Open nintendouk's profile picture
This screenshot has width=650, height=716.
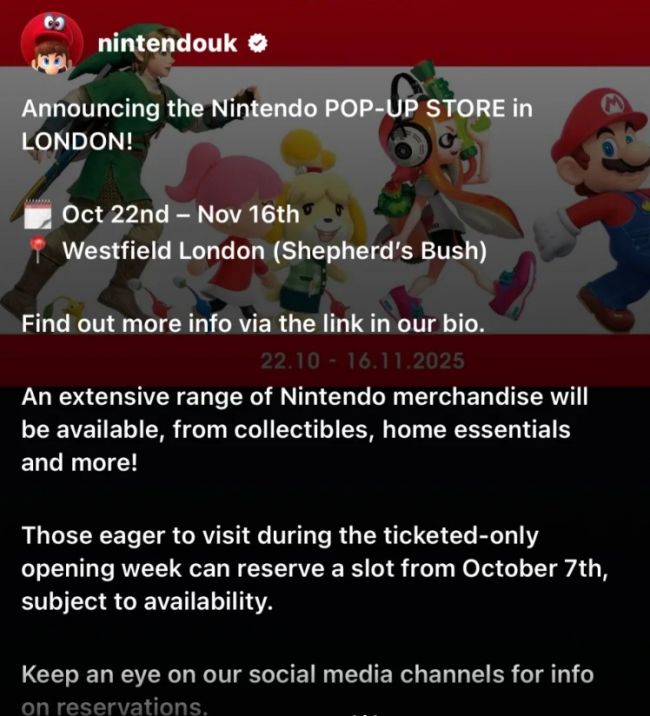pyautogui.click(x=51, y=45)
